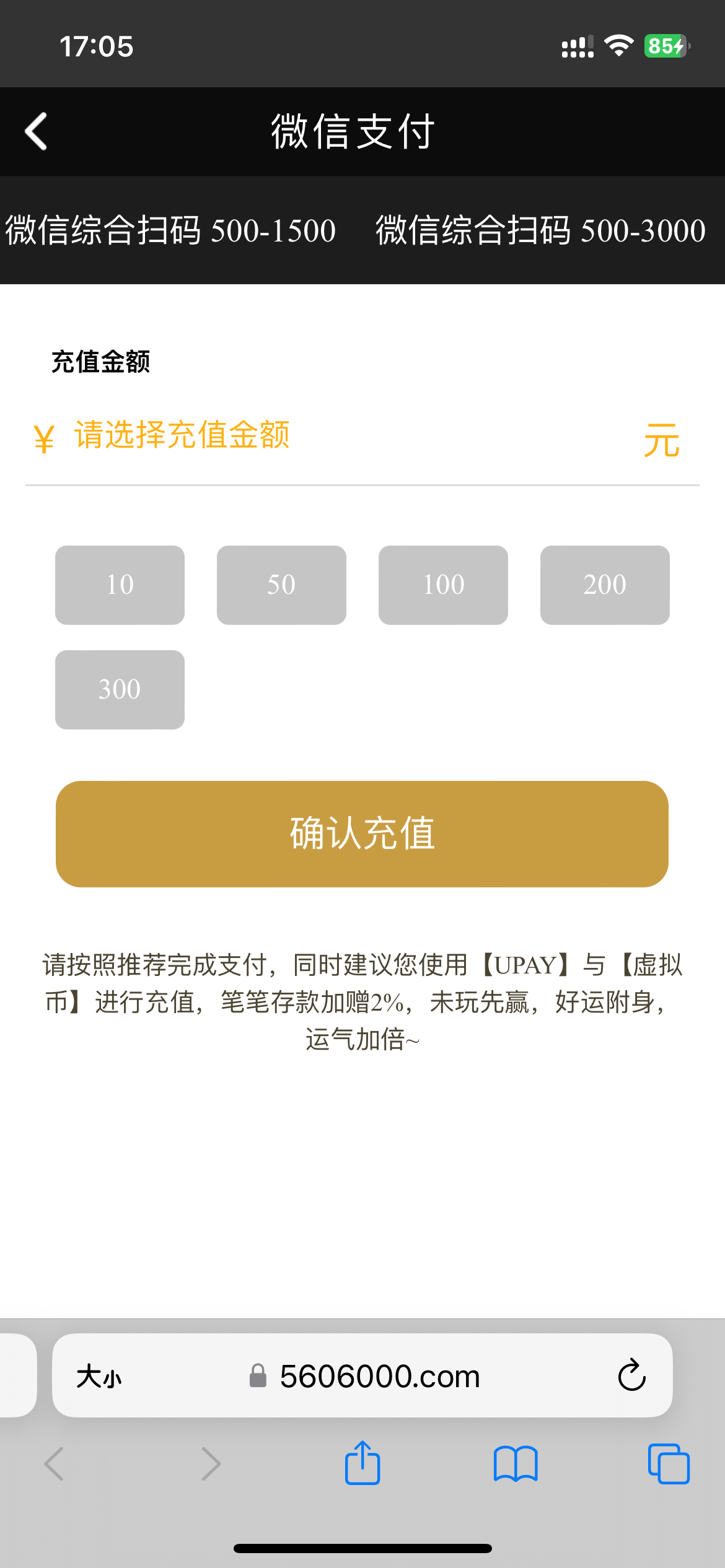Open the 大小 page settings menu
725x1568 pixels.
pyautogui.click(x=99, y=1376)
